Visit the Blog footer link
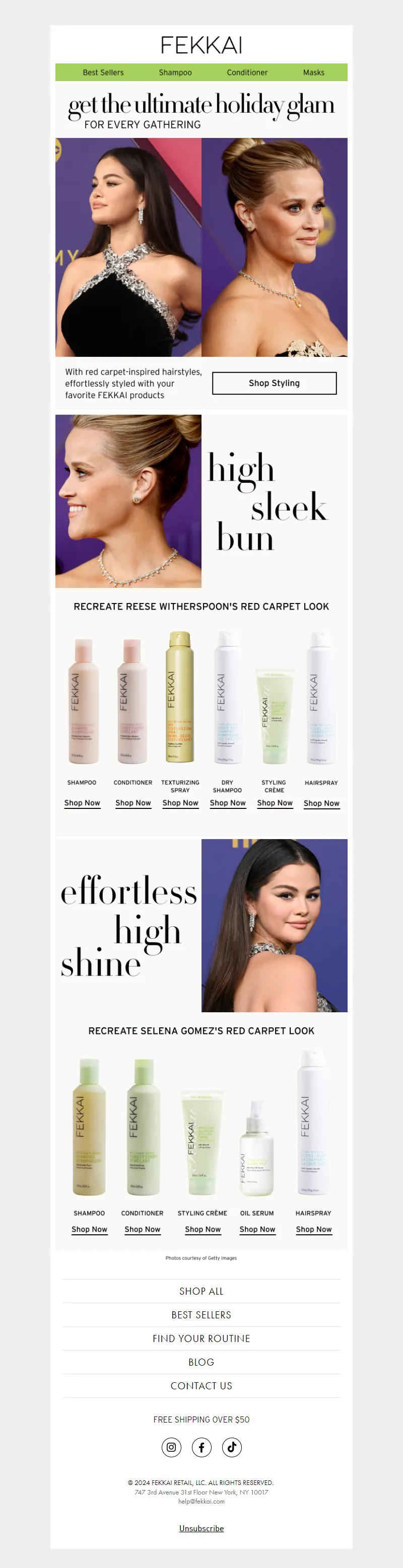This screenshot has height=1568, width=403. pyautogui.click(x=201, y=1362)
